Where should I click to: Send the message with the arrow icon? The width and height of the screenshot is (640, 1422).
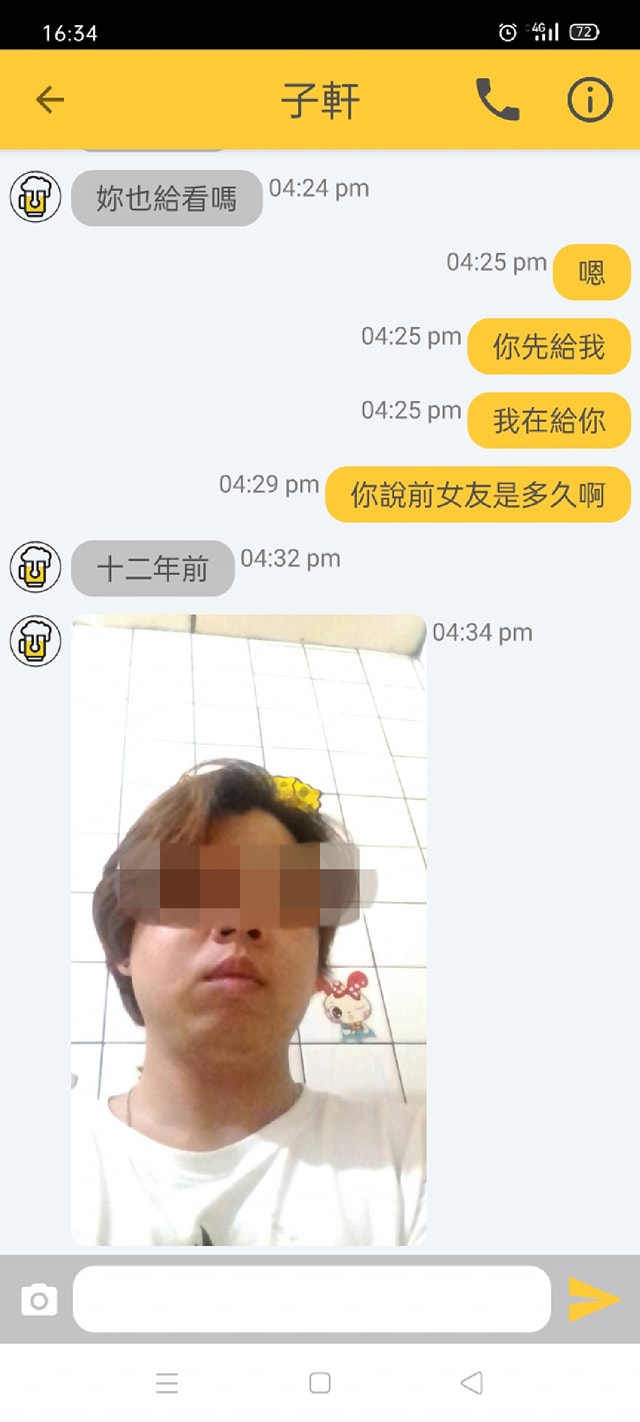594,1299
